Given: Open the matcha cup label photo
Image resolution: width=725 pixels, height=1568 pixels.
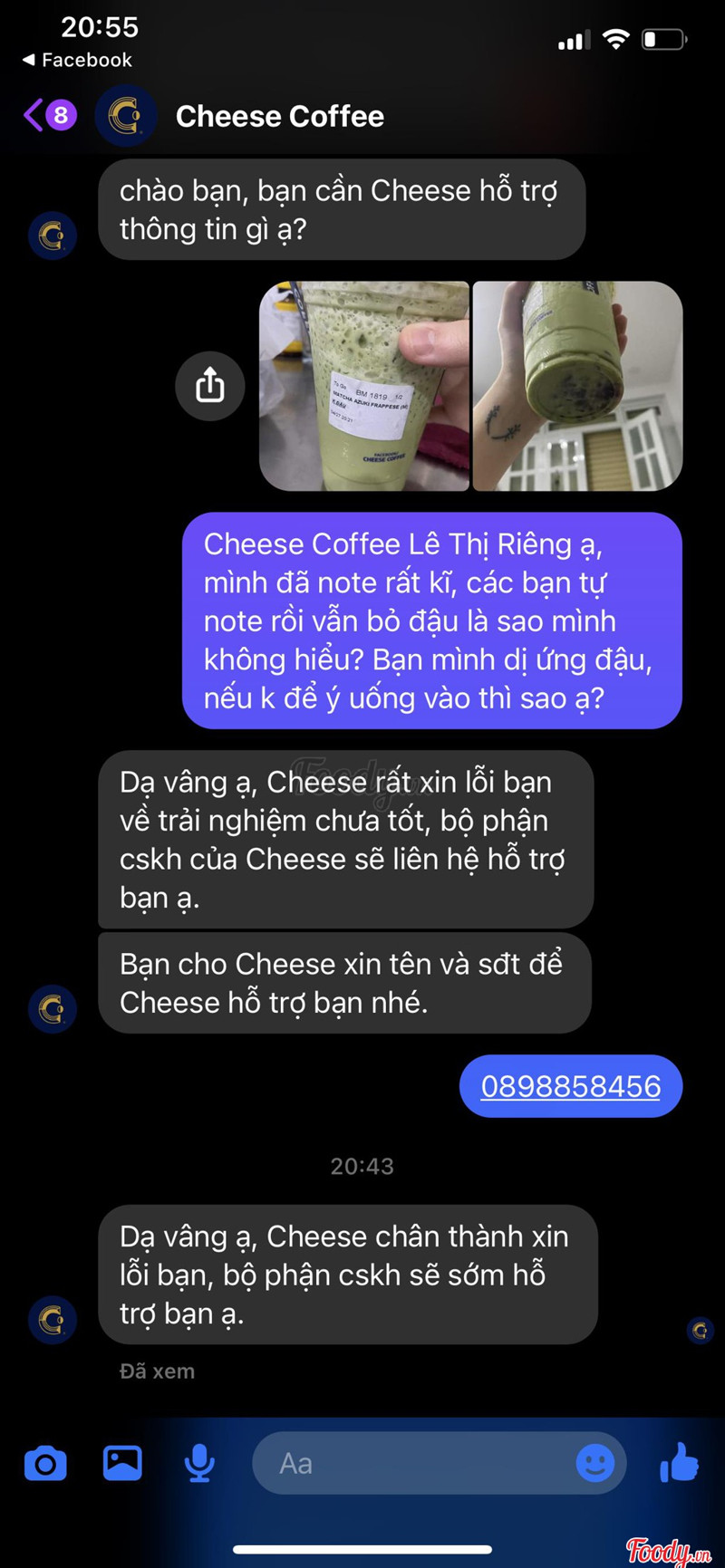Looking at the screenshot, I should 364,386.
